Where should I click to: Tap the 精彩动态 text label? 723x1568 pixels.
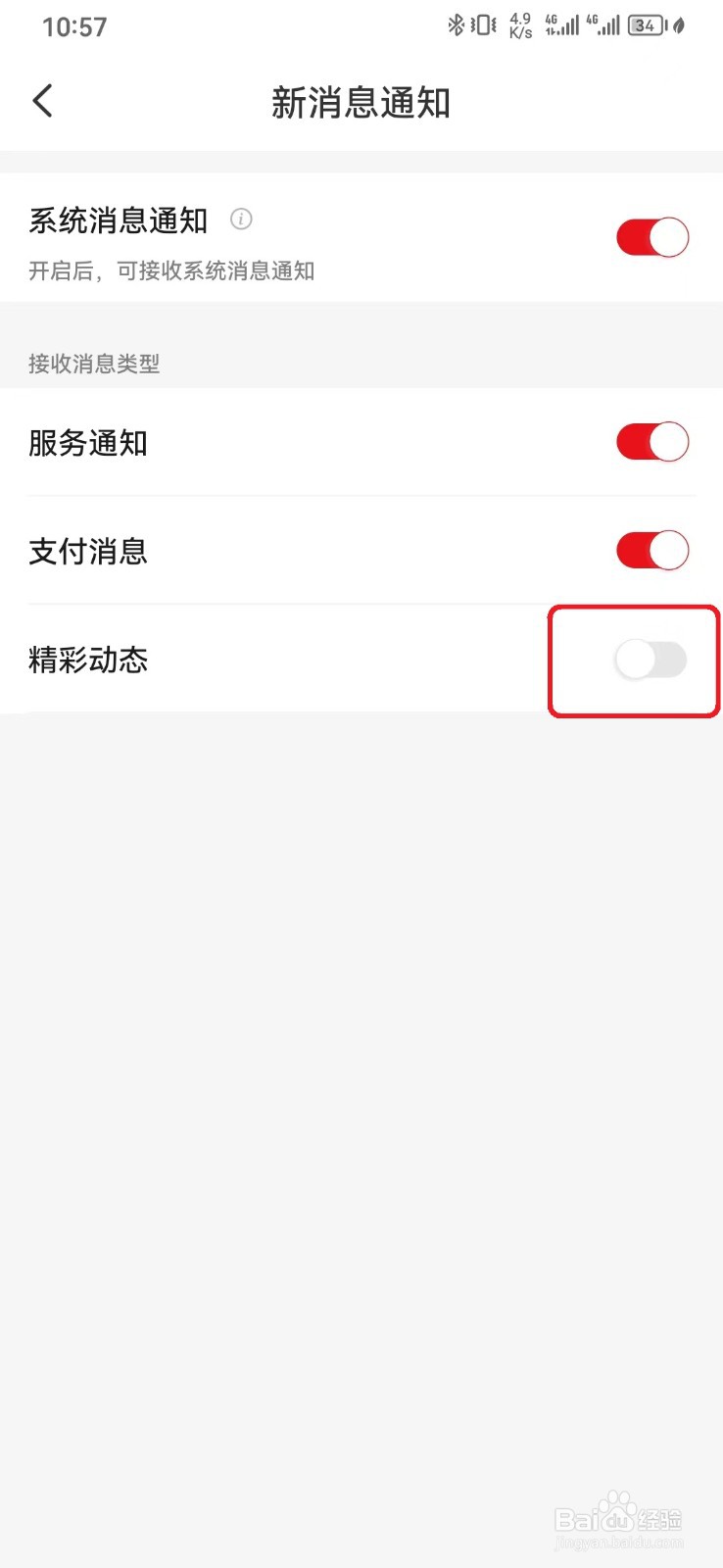pos(87,661)
